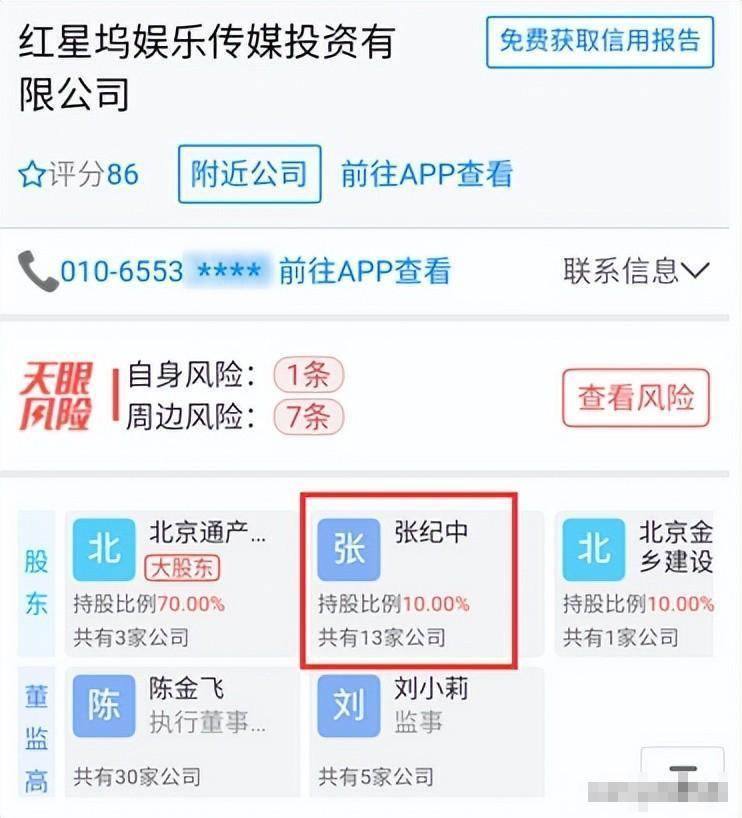Tap 查看风险 button
Image resolution: width=742 pixels, height=818 pixels.
[x=635, y=397]
